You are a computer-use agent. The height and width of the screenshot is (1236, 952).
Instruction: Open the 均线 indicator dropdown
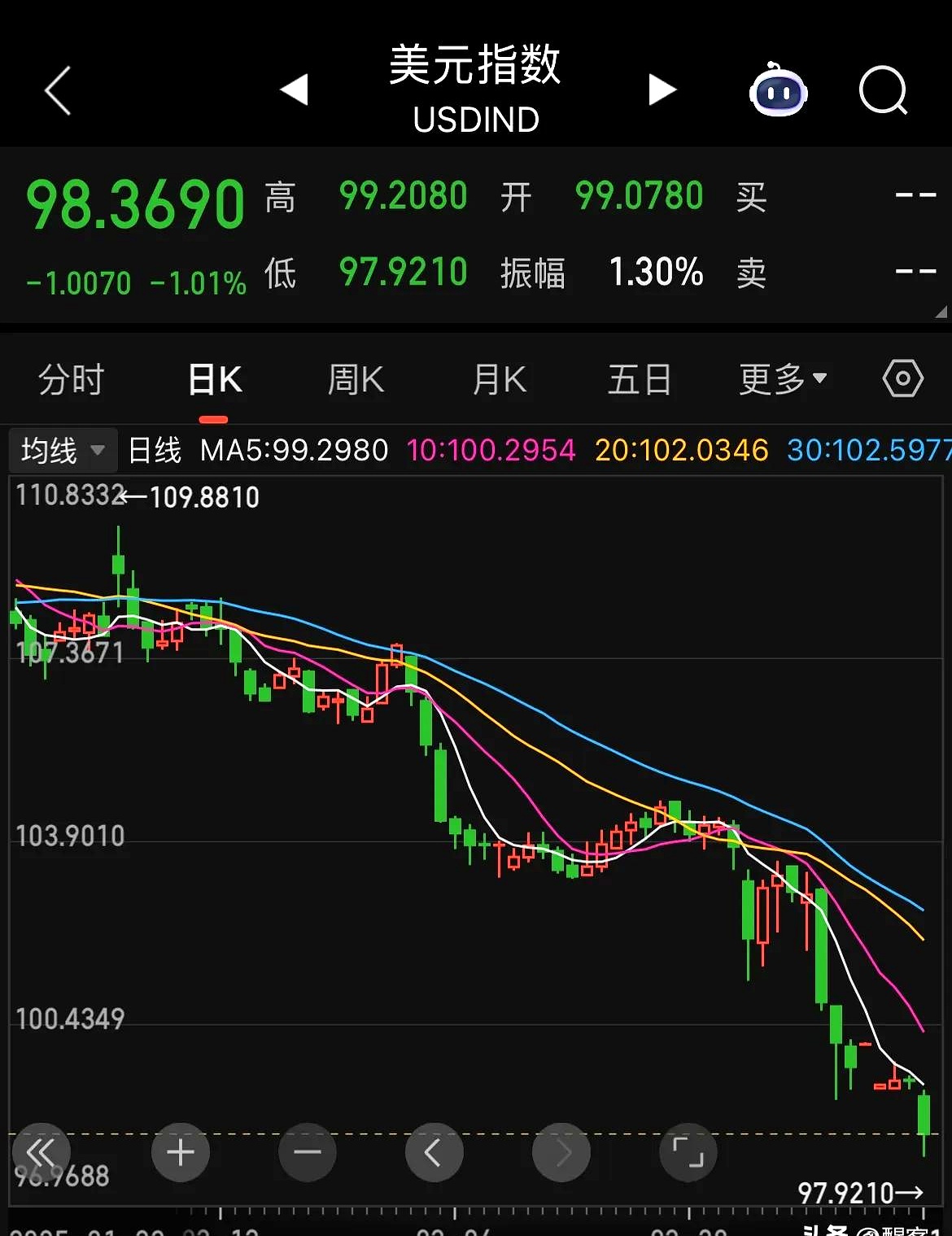tap(63, 449)
